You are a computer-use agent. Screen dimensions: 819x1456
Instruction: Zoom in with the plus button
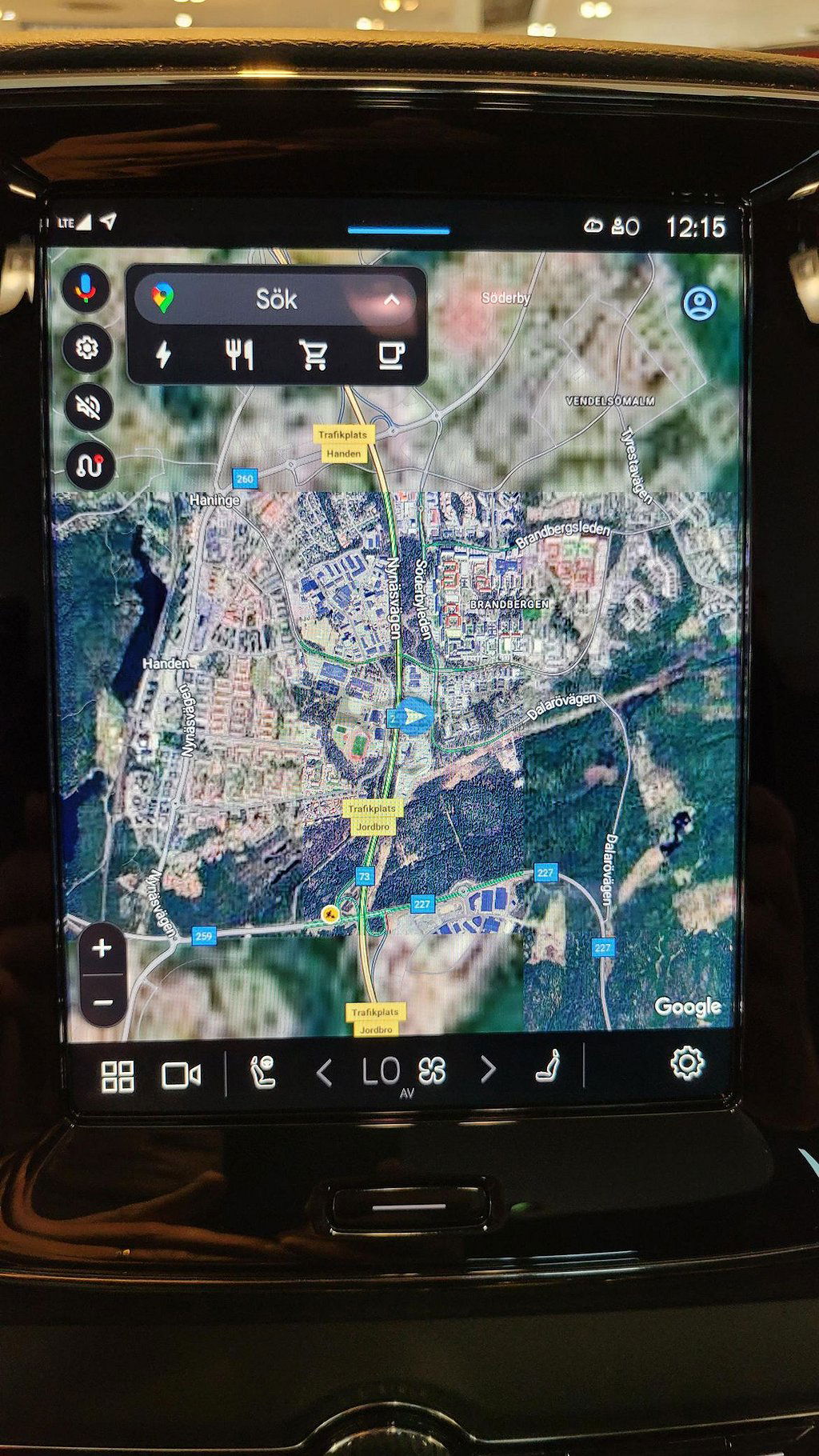(102, 950)
